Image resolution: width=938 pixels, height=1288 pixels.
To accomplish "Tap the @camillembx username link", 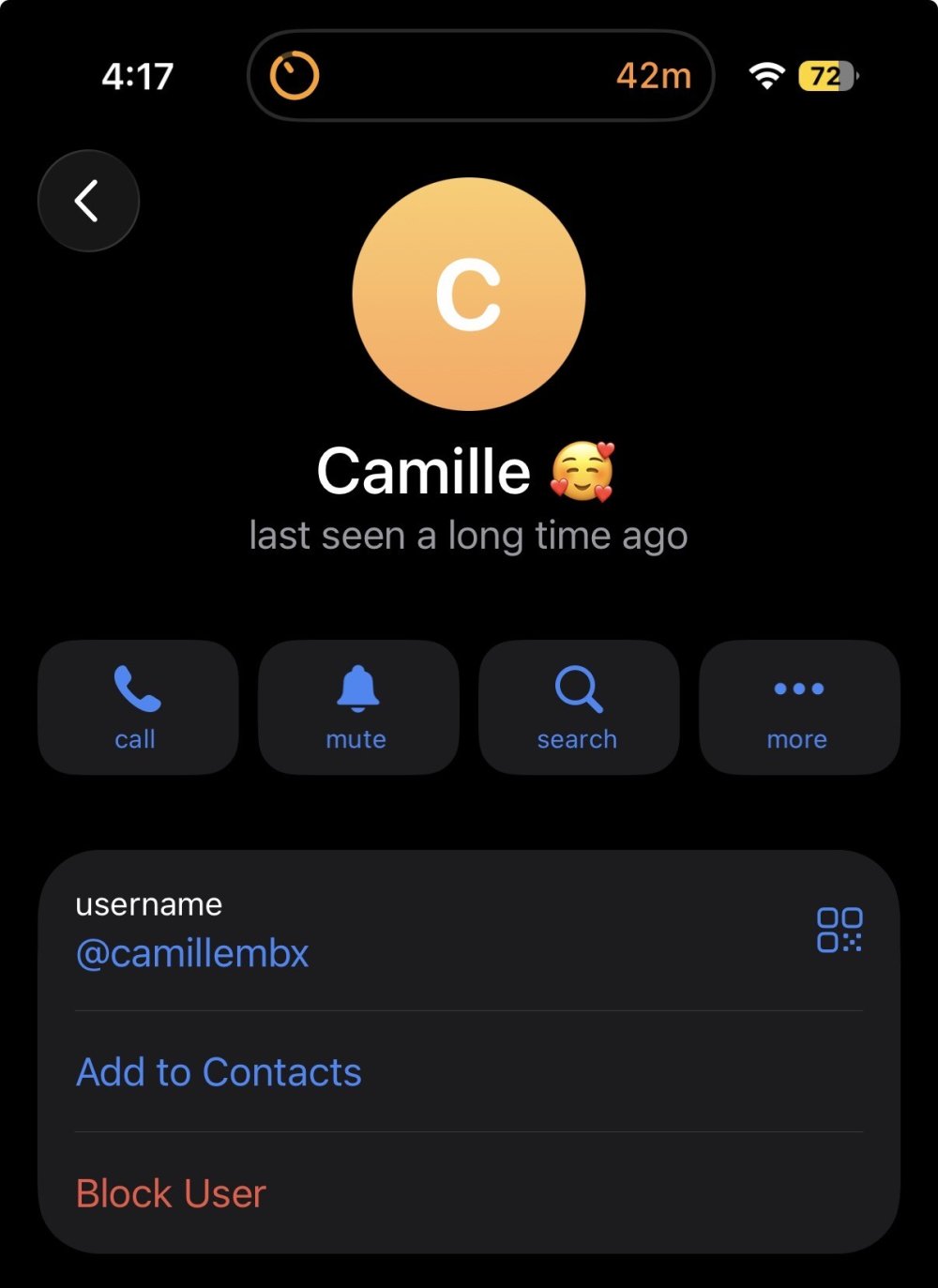I will (192, 953).
